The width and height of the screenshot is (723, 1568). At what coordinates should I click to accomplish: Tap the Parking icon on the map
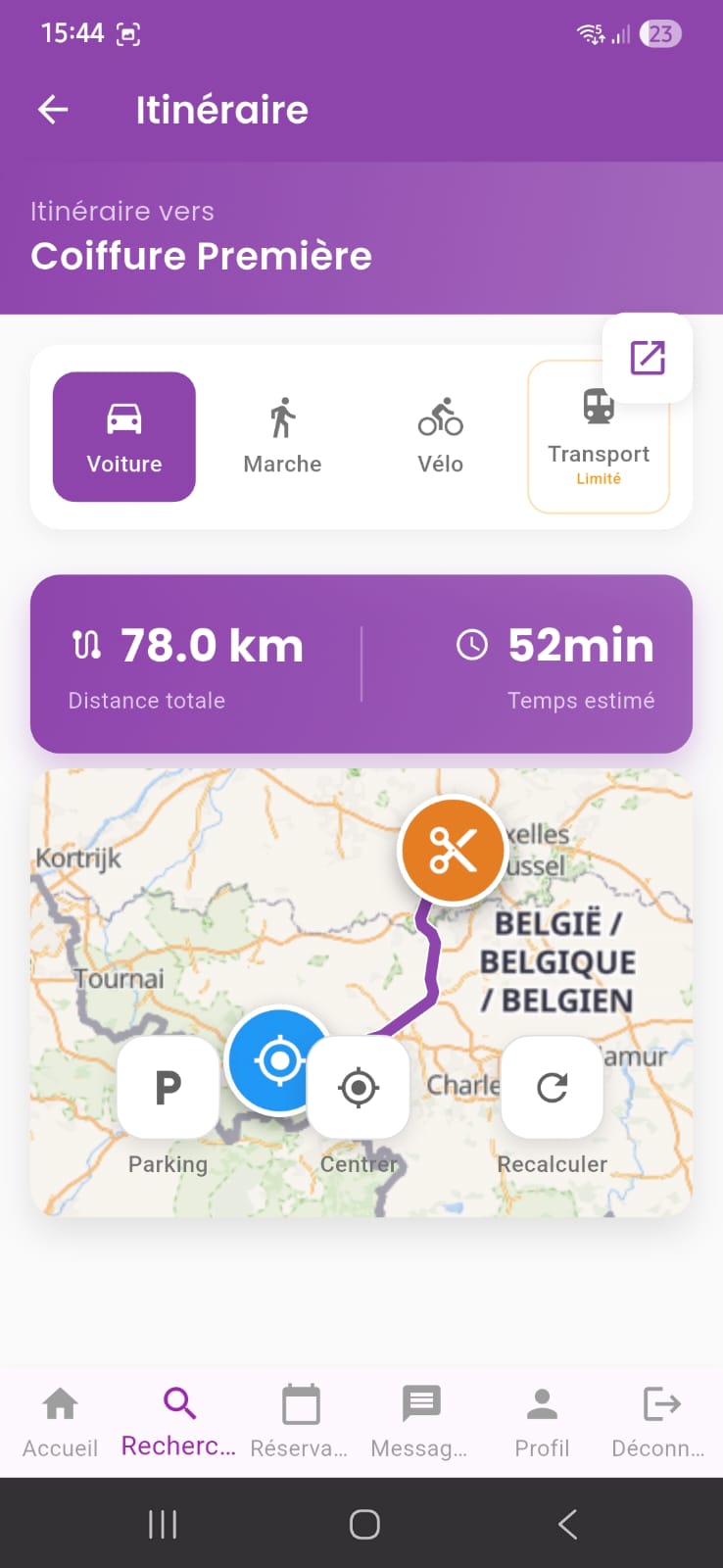[167, 1086]
